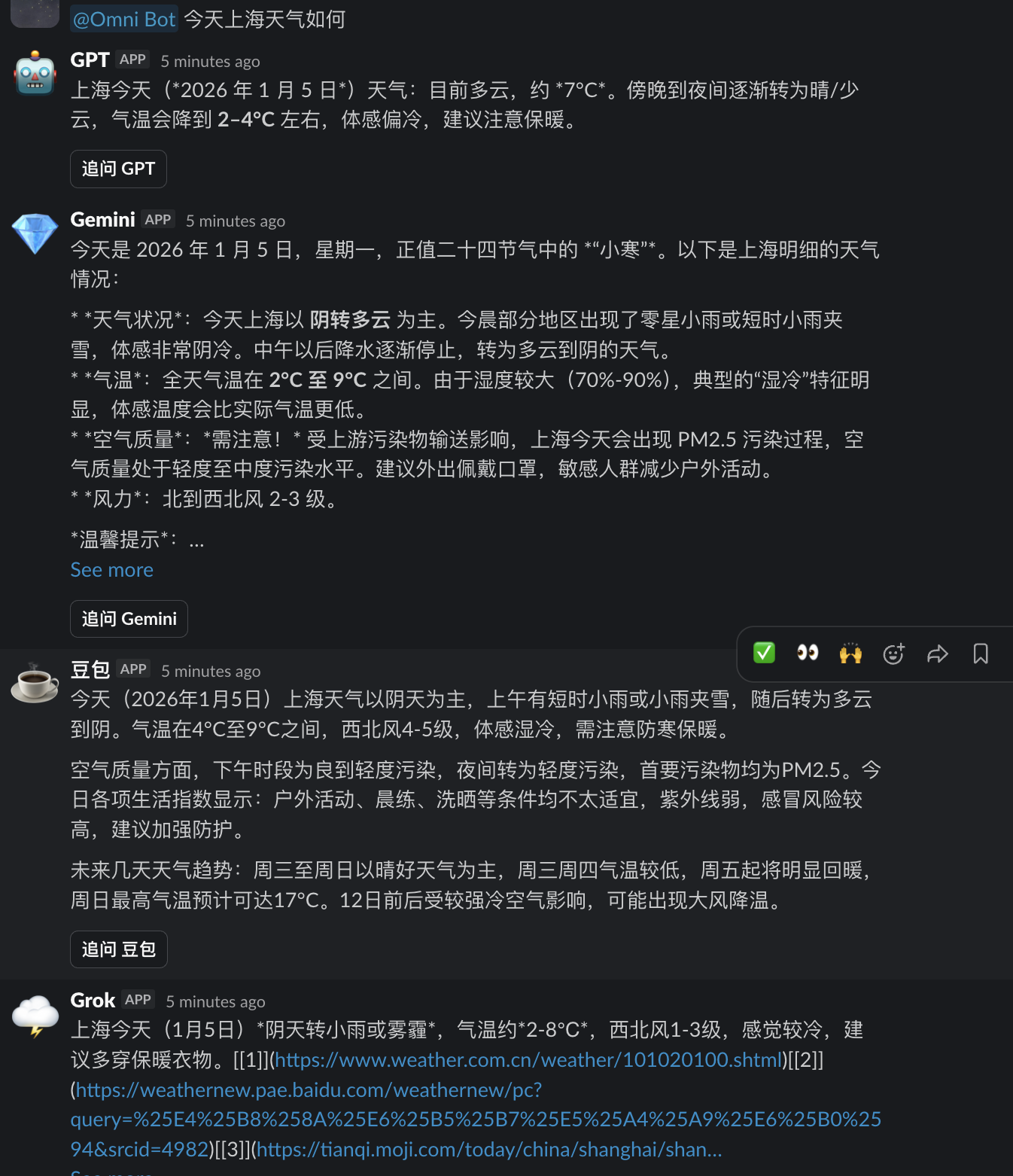Screen dimensions: 1013x1176
Task: View 豆包's coffee cup avatar profile
Action: pyautogui.click(x=35, y=683)
